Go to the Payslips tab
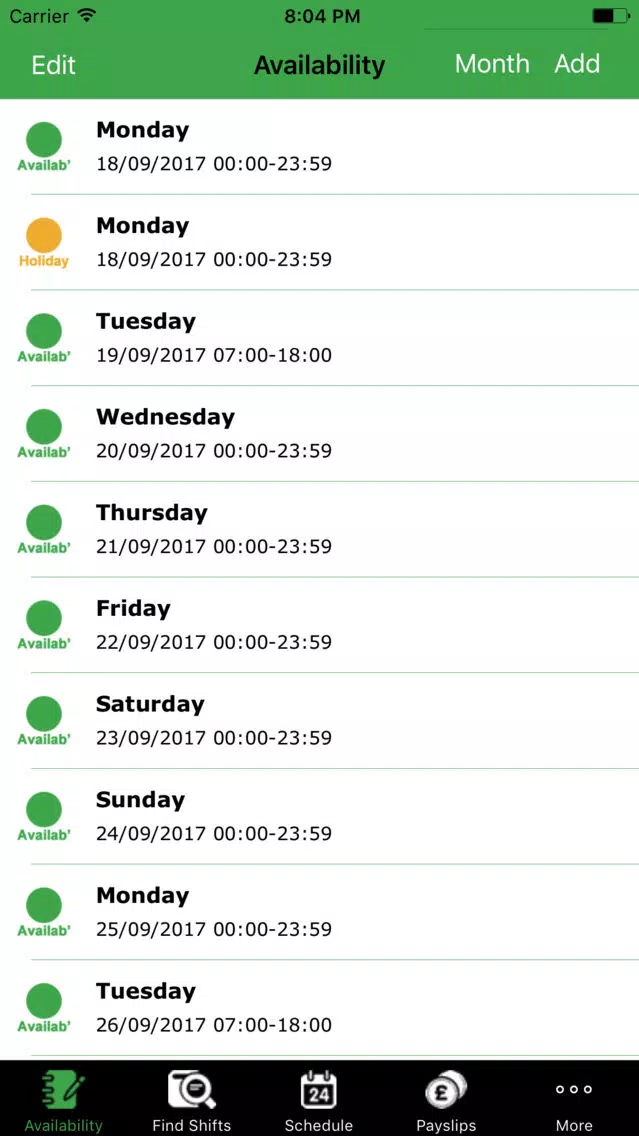Screen dimensions: 639x1136 [446, 1100]
